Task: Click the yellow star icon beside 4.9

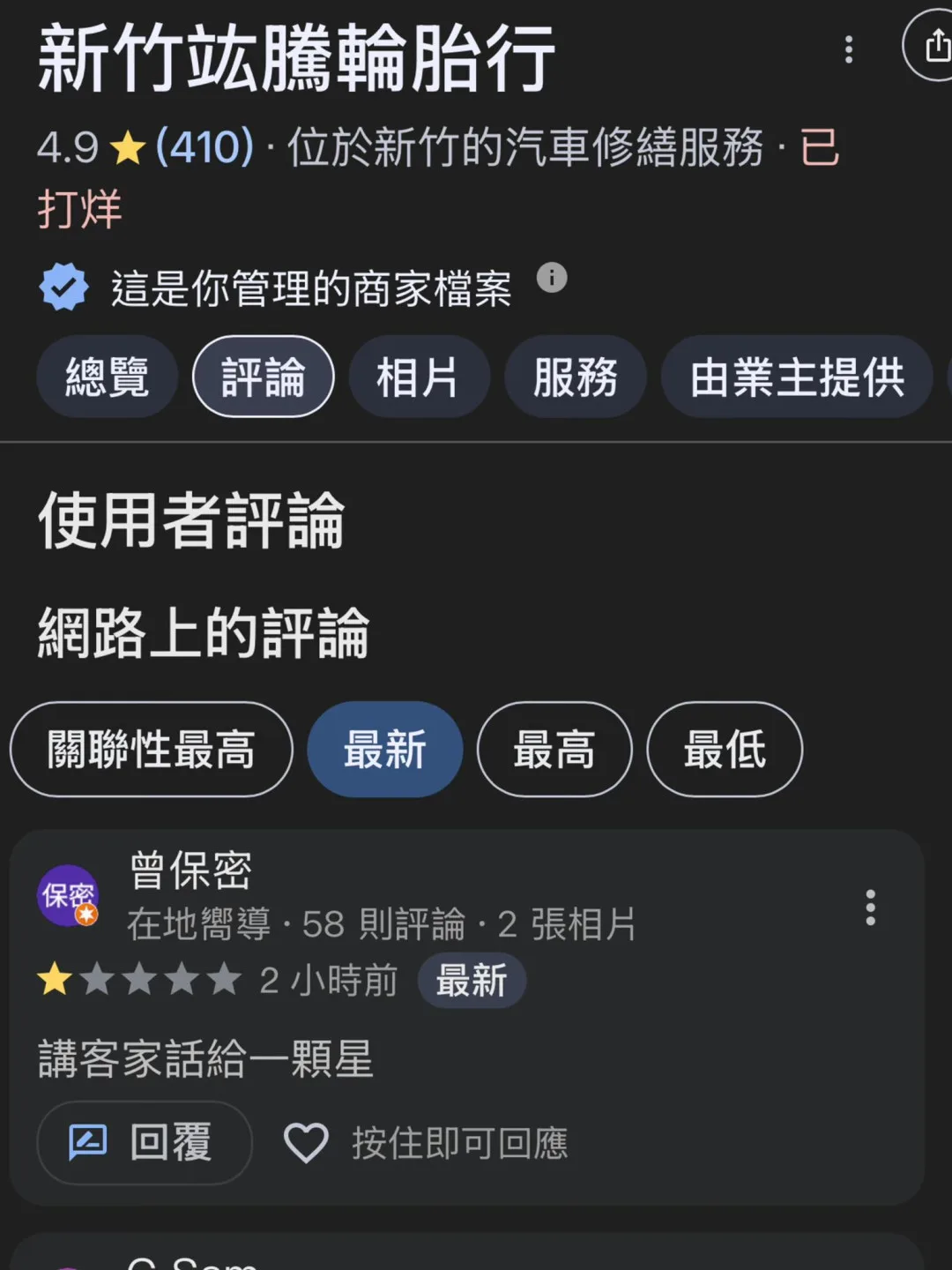Action: tap(126, 148)
